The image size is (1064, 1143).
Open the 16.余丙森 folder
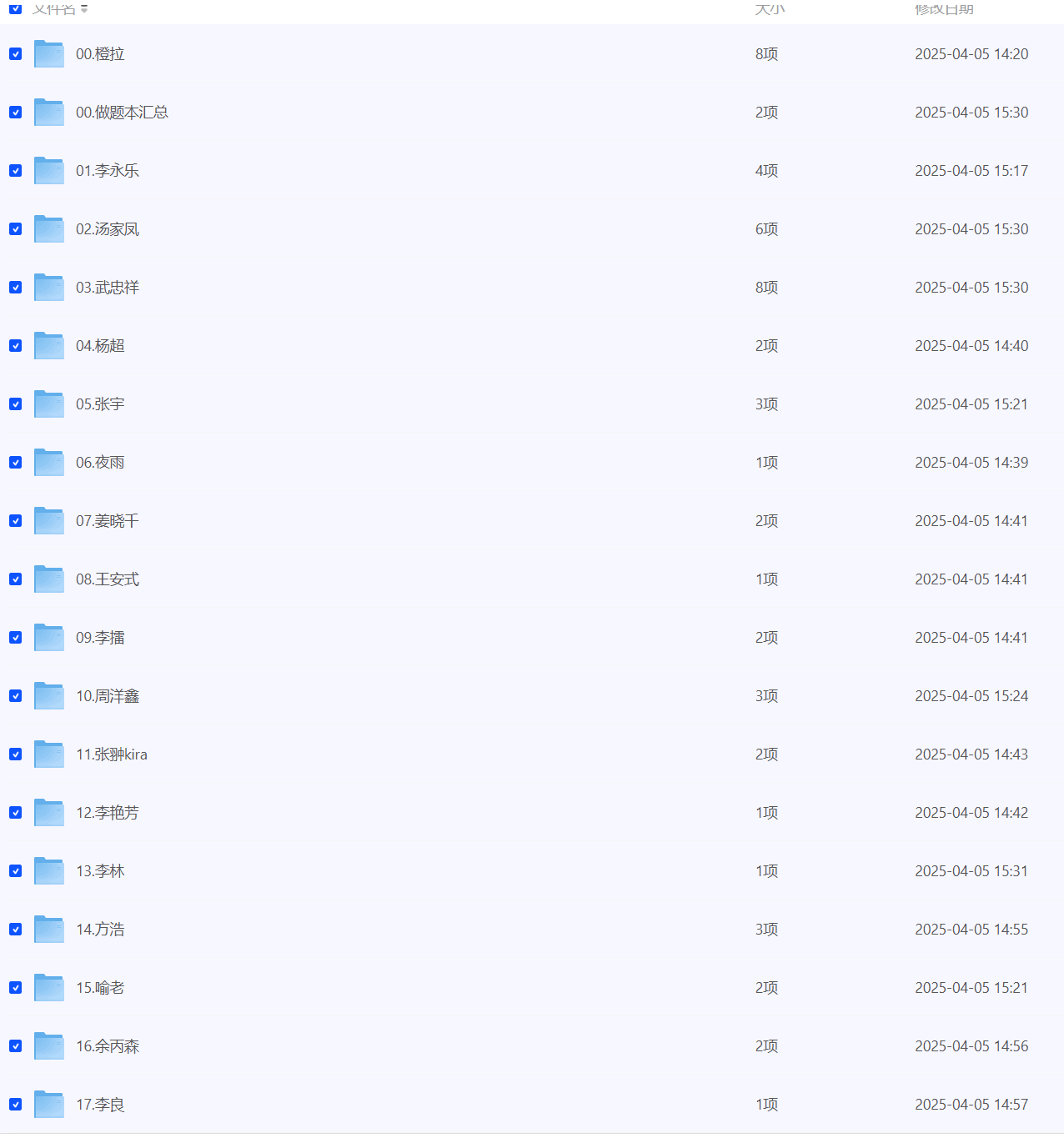coord(107,1046)
